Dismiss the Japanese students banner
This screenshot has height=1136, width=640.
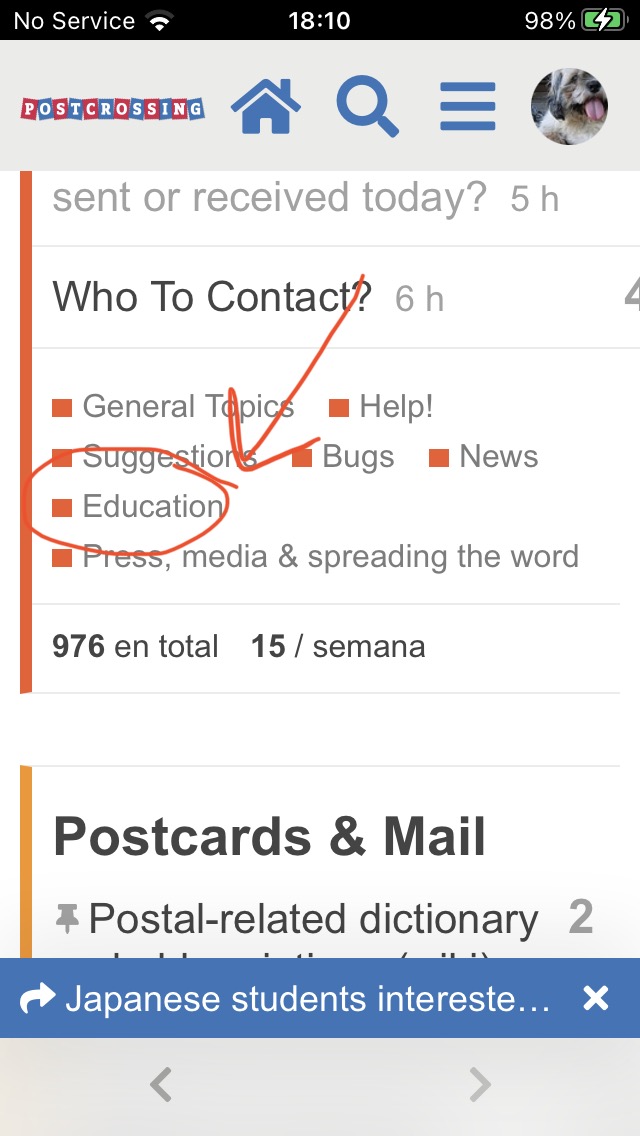(596, 999)
